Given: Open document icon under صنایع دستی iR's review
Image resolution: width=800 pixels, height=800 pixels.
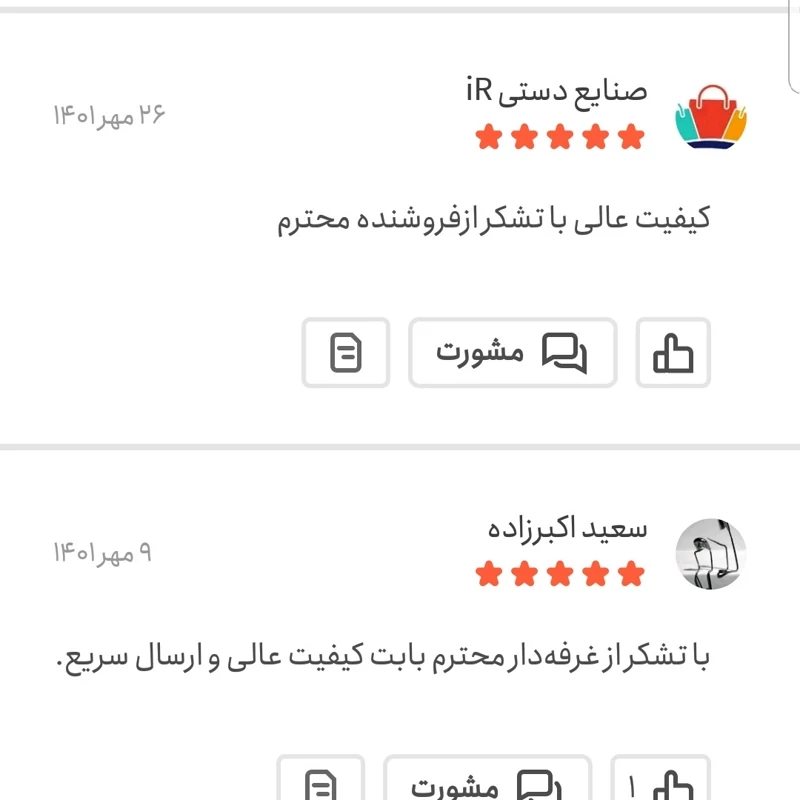Looking at the screenshot, I should tap(345, 353).
